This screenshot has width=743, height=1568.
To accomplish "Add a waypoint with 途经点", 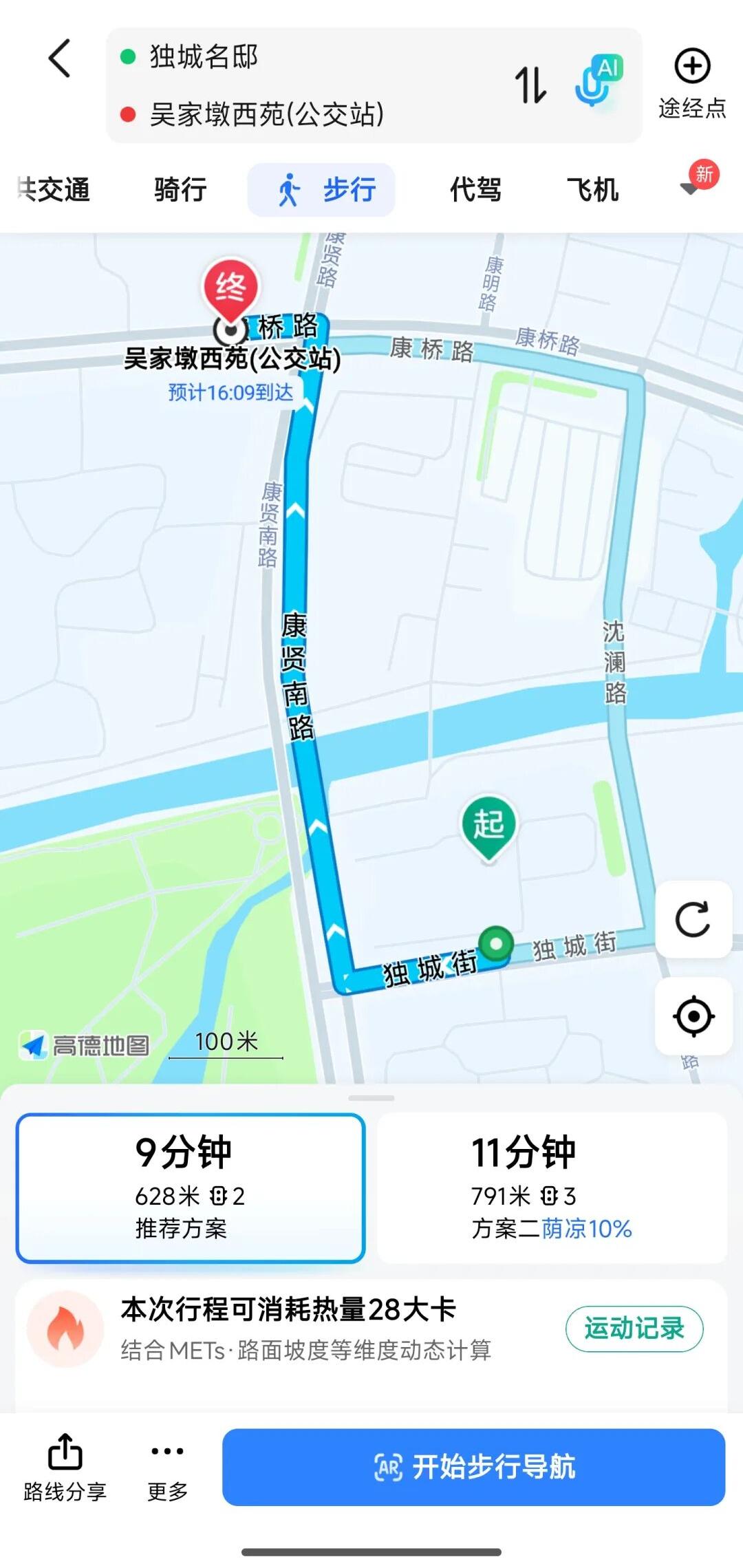I will point(692,84).
